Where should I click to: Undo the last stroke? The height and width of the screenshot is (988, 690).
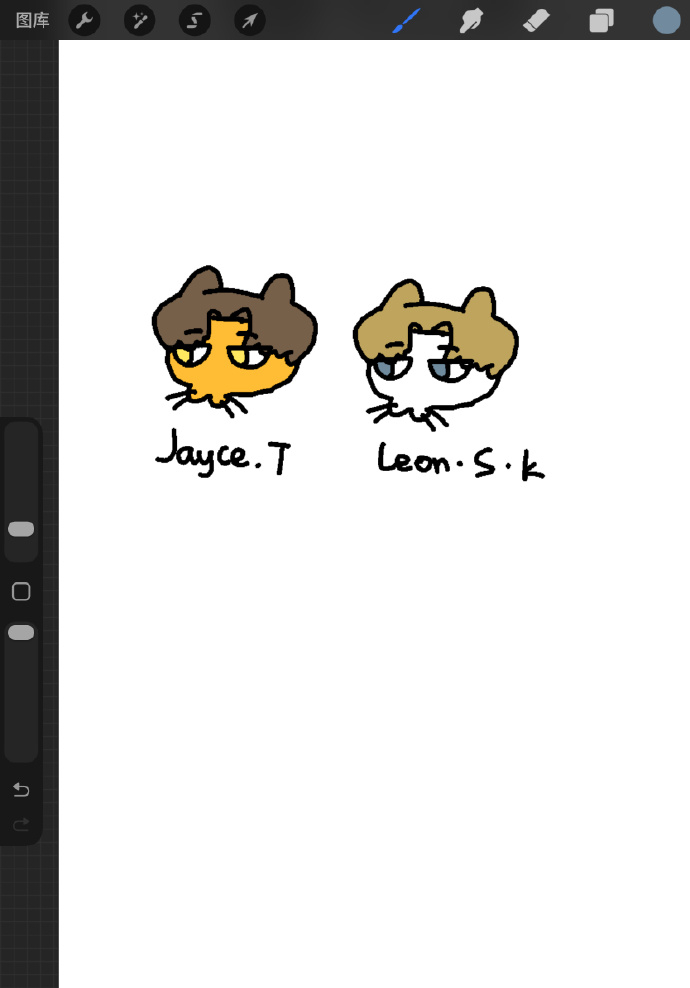[x=21, y=790]
